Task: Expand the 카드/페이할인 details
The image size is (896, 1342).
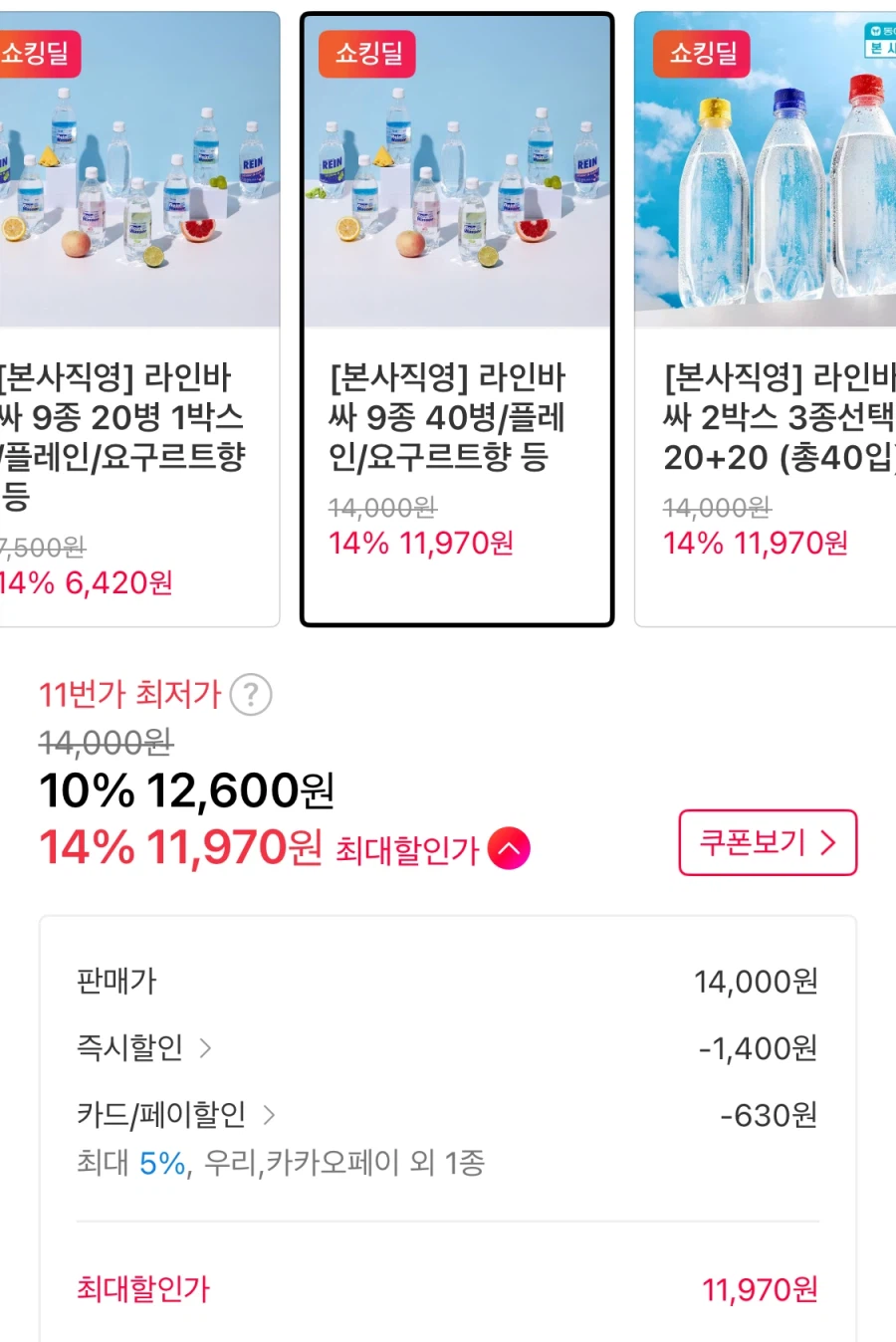Action: [268, 1115]
